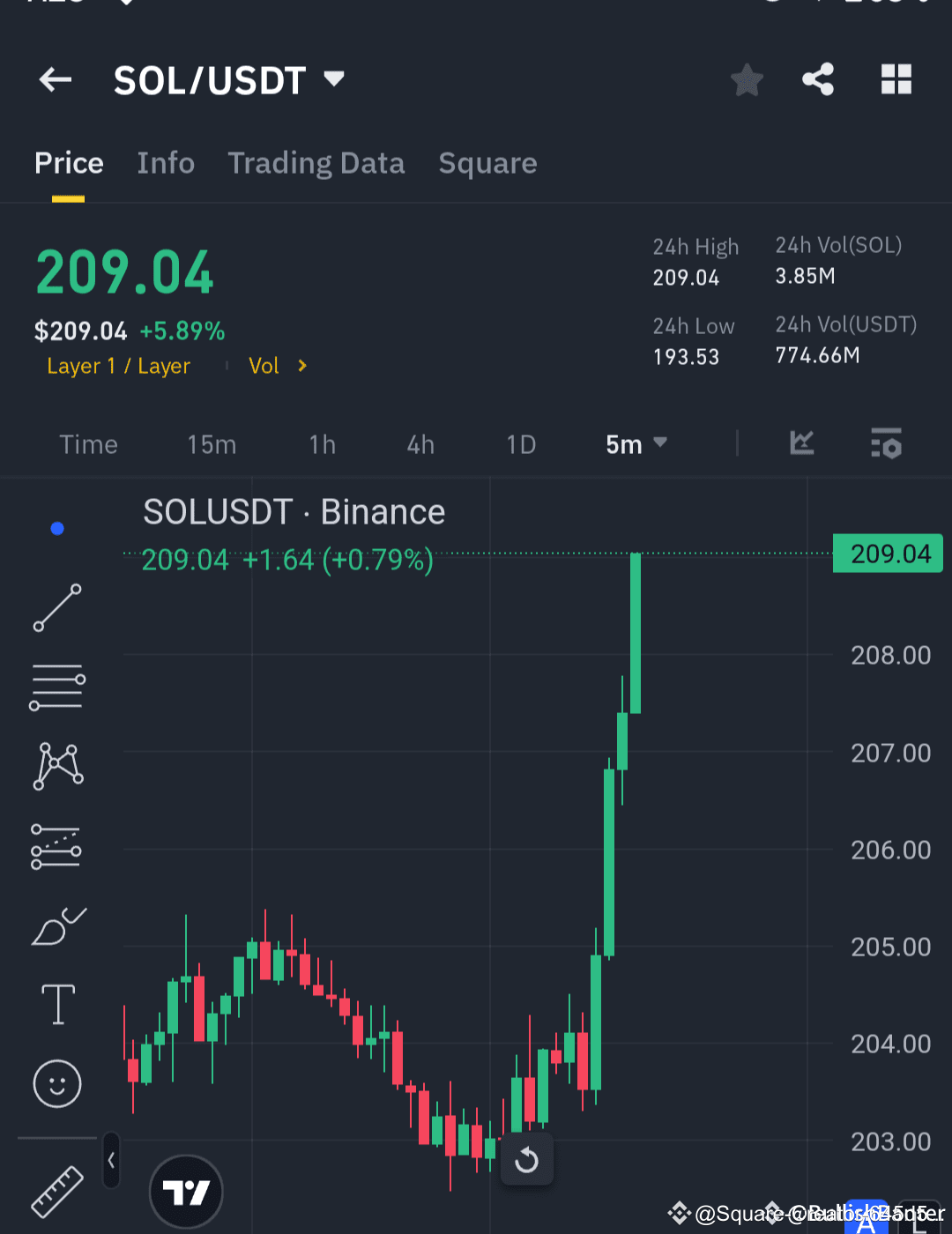952x1234 pixels.
Task: Open the emoji sticker tool
Action: 56,1084
